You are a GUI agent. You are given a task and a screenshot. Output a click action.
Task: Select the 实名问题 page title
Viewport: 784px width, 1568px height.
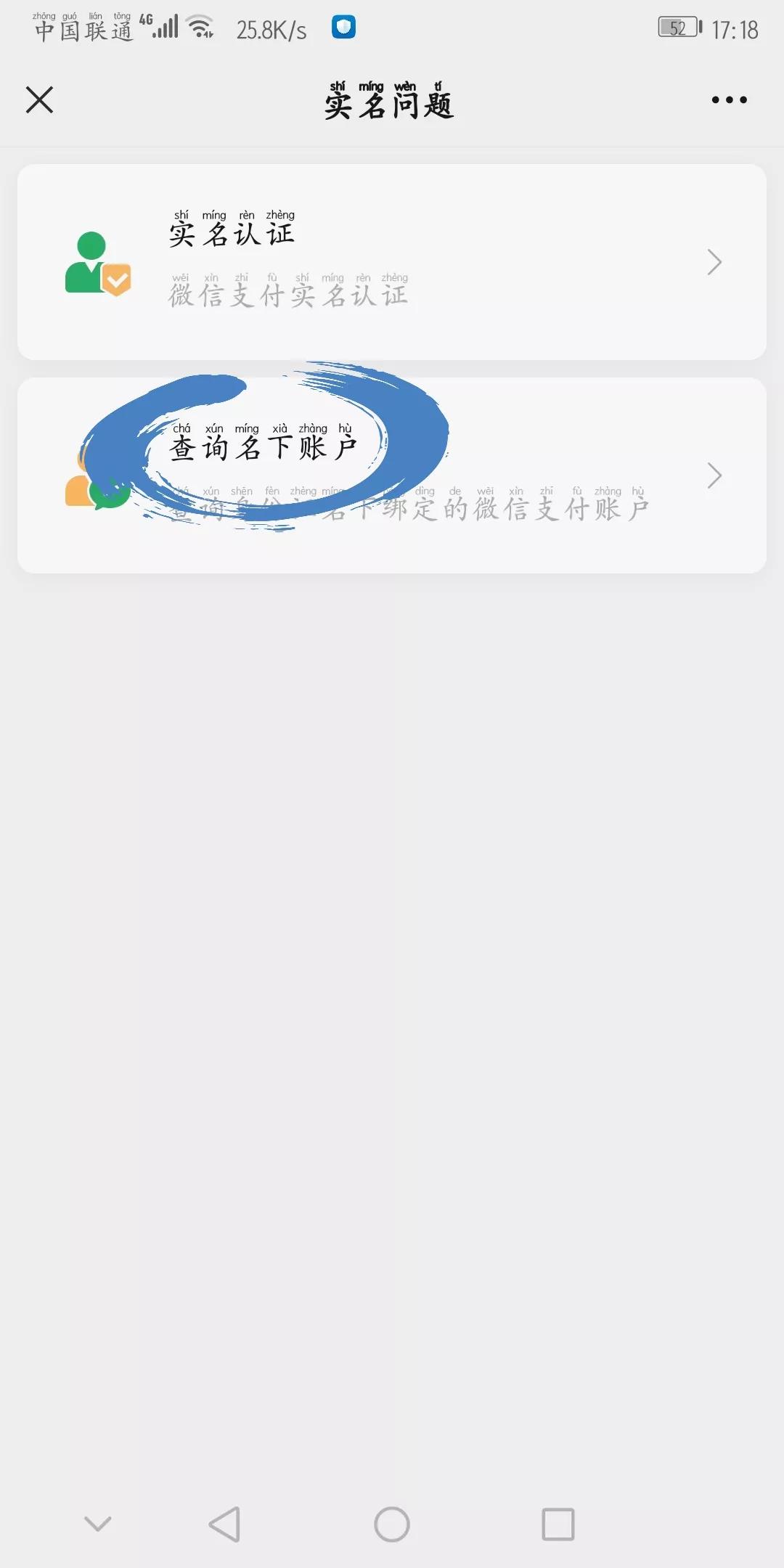click(391, 103)
